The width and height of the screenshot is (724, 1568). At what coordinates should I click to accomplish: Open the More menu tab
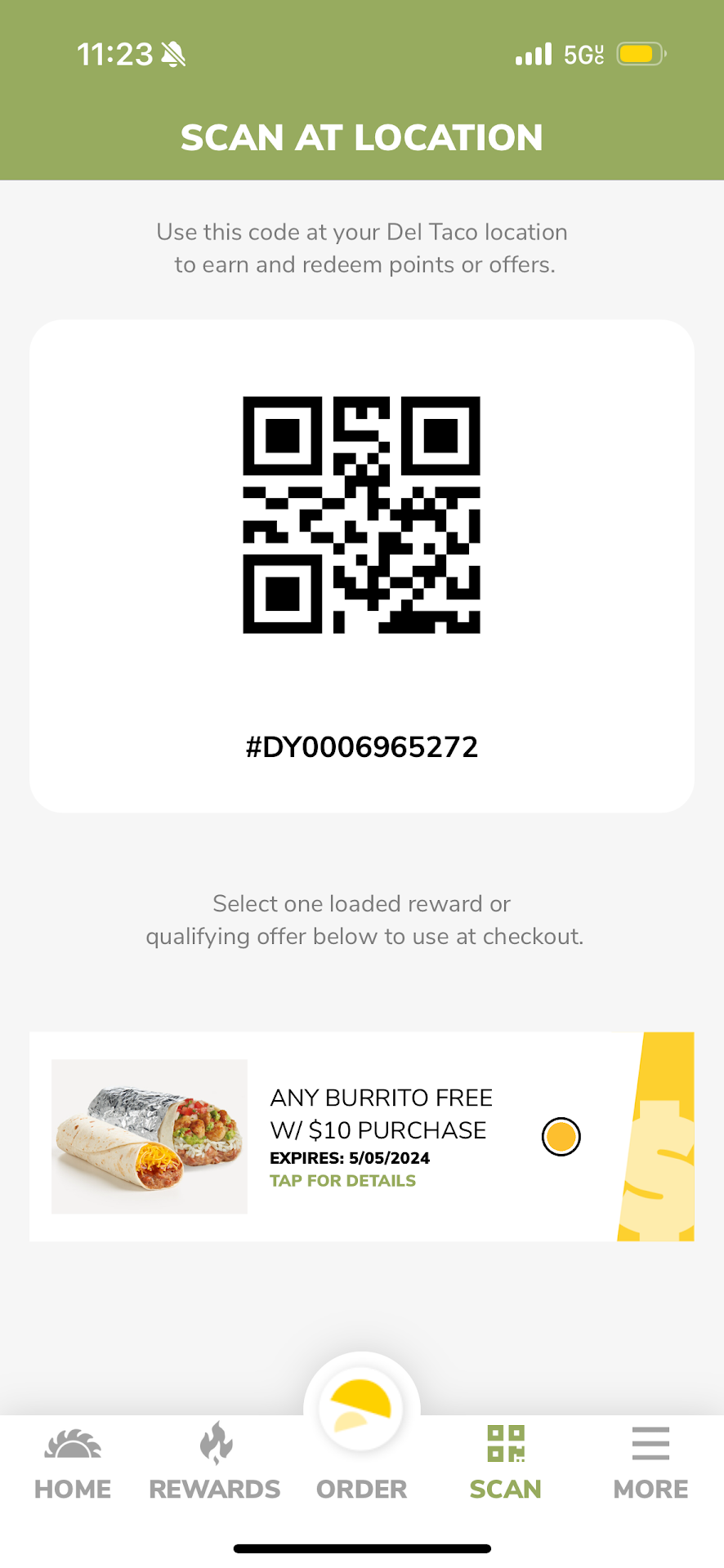650,1464
